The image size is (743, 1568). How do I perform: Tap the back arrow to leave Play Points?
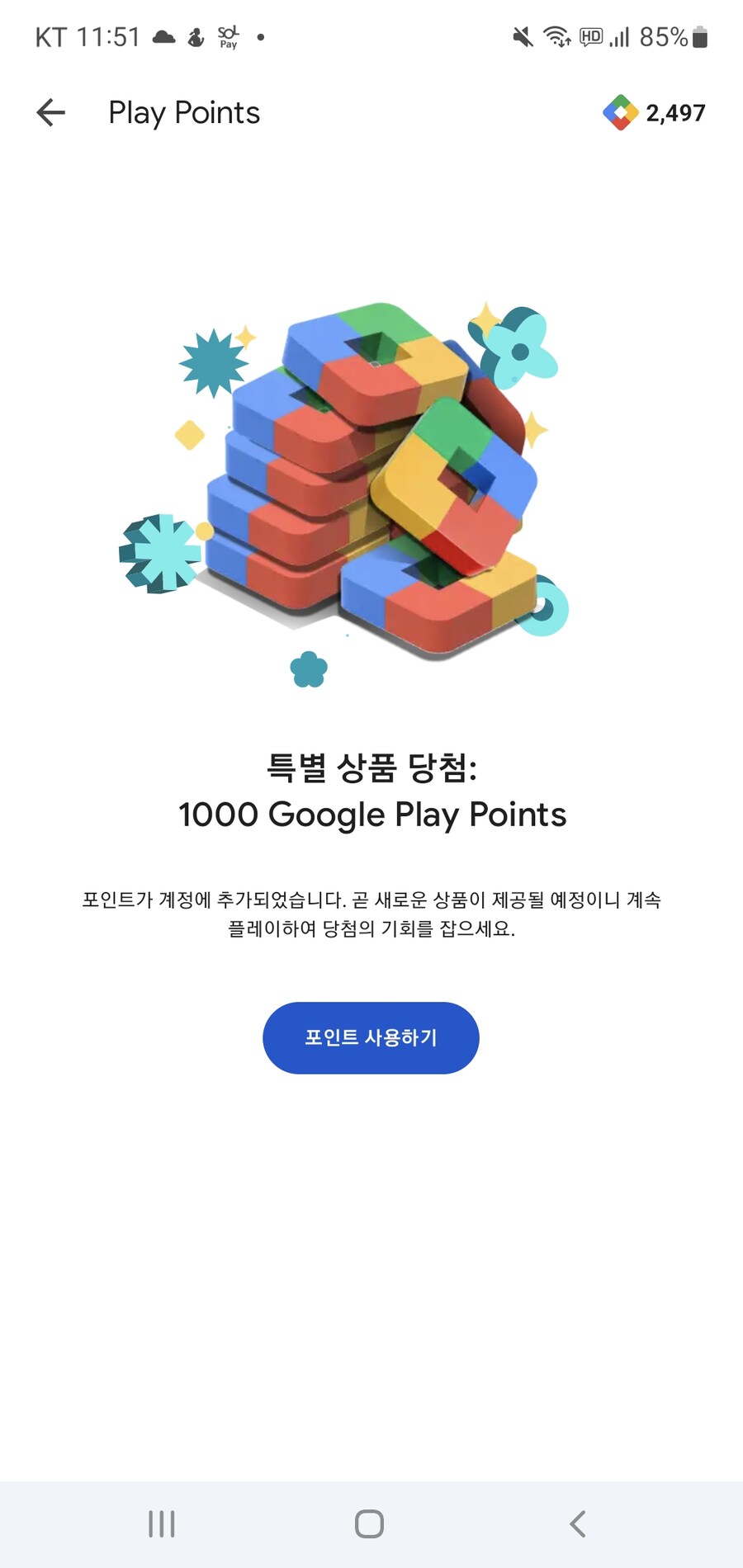(50, 112)
